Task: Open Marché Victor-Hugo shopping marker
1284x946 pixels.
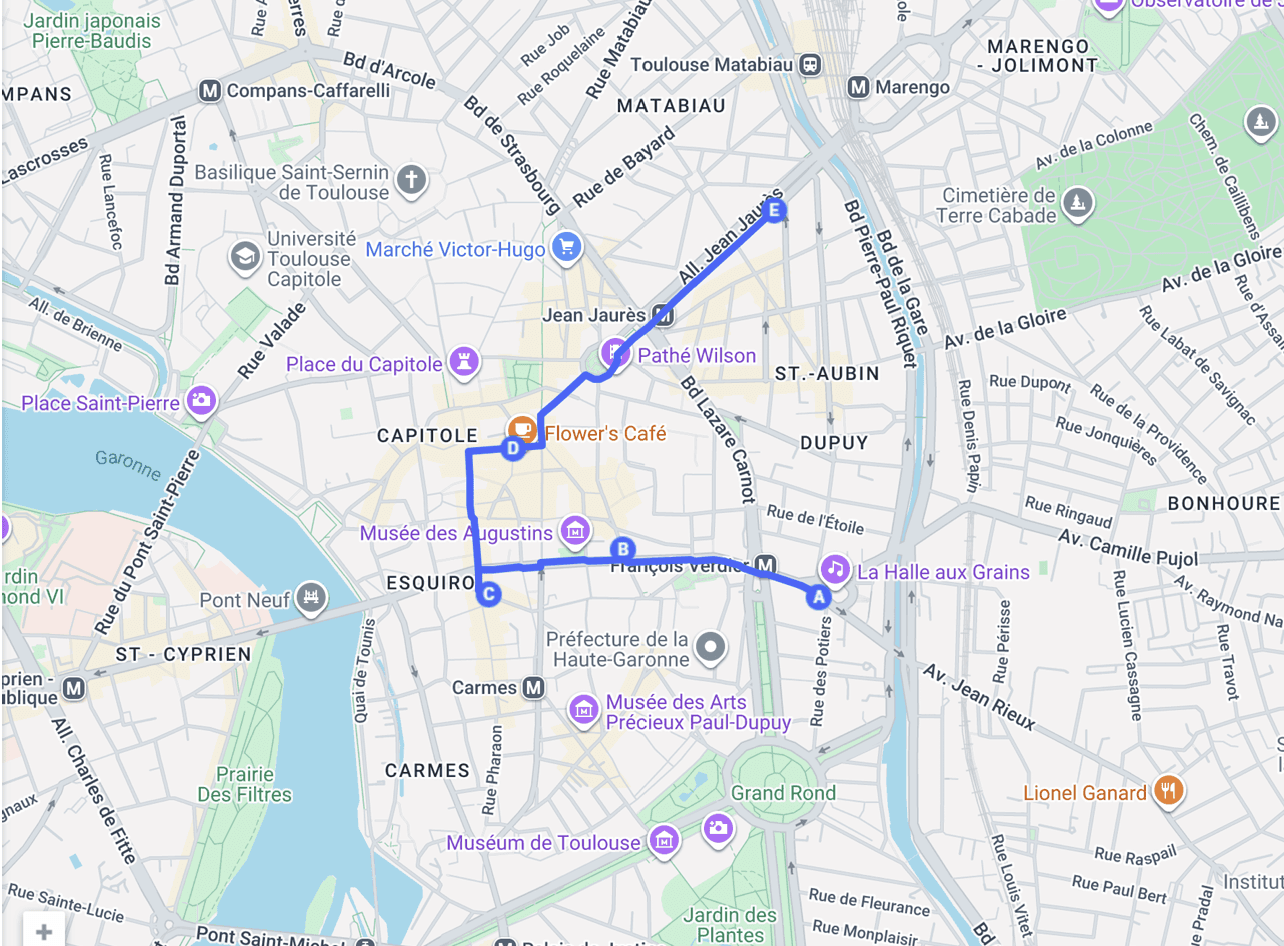Action: pos(567,249)
